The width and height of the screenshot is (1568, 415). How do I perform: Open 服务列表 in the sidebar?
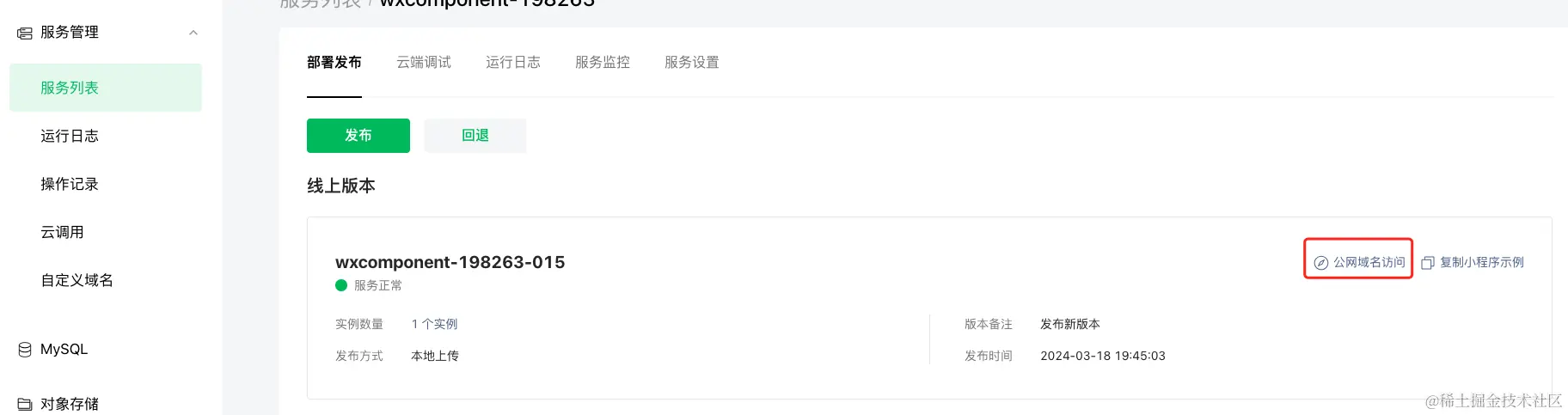click(x=70, y=88)
